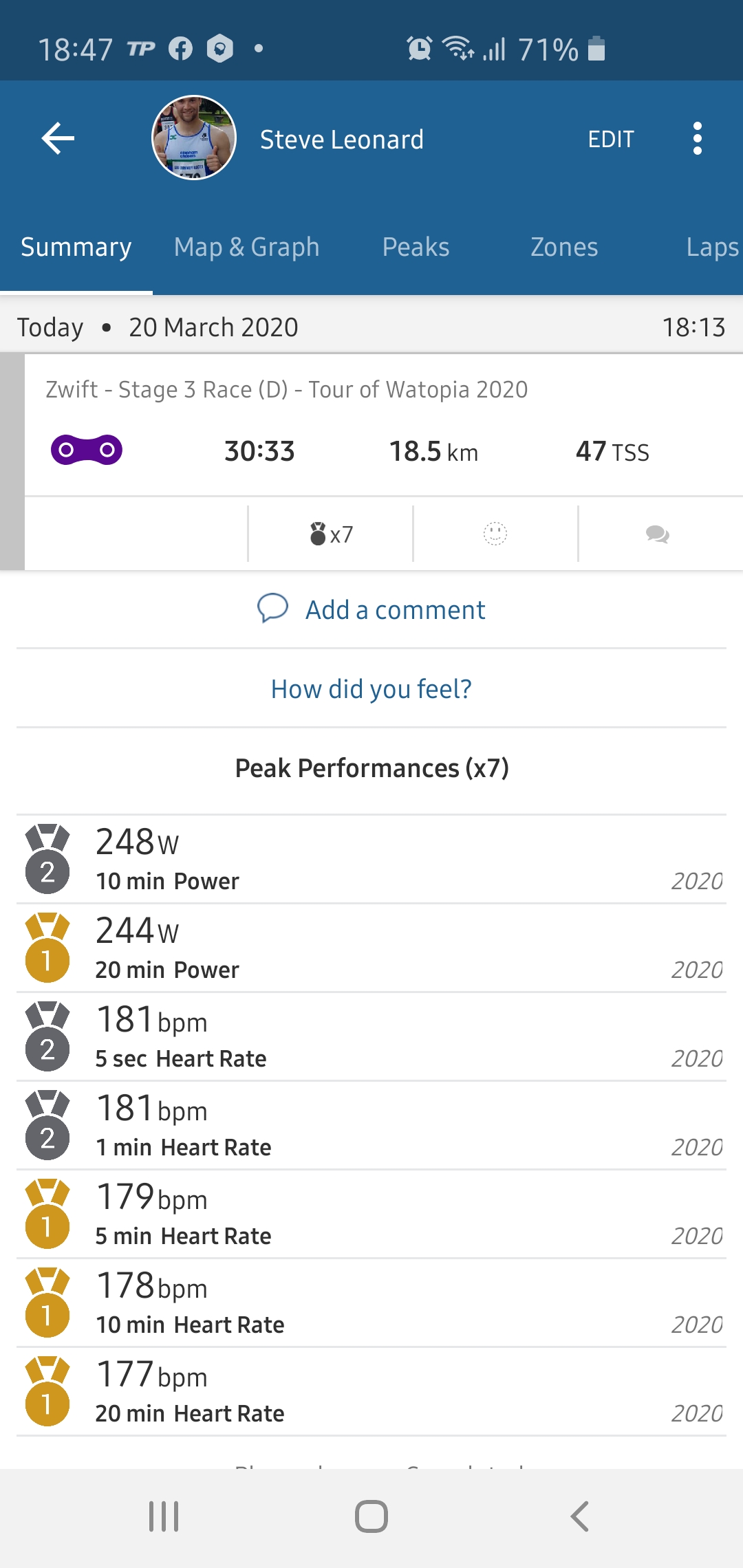Switch to the Map & Graph tab

point(246,247)
